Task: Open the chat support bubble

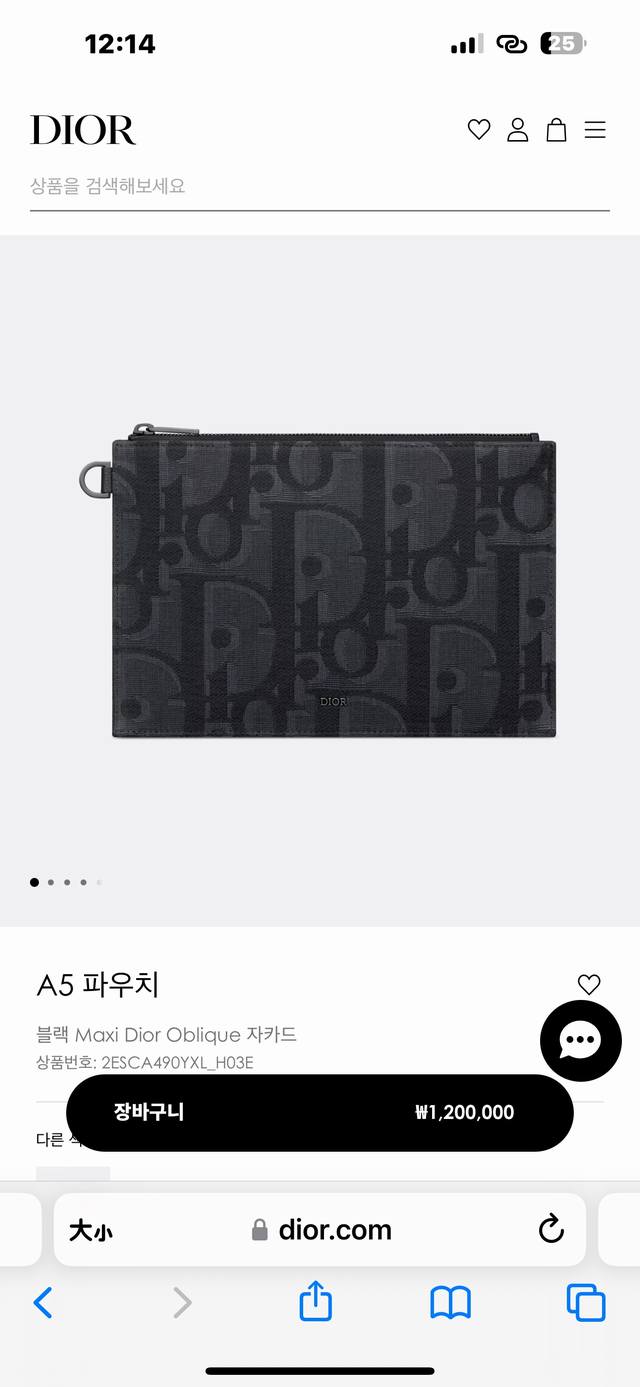Action: [x=580, y=1041]
